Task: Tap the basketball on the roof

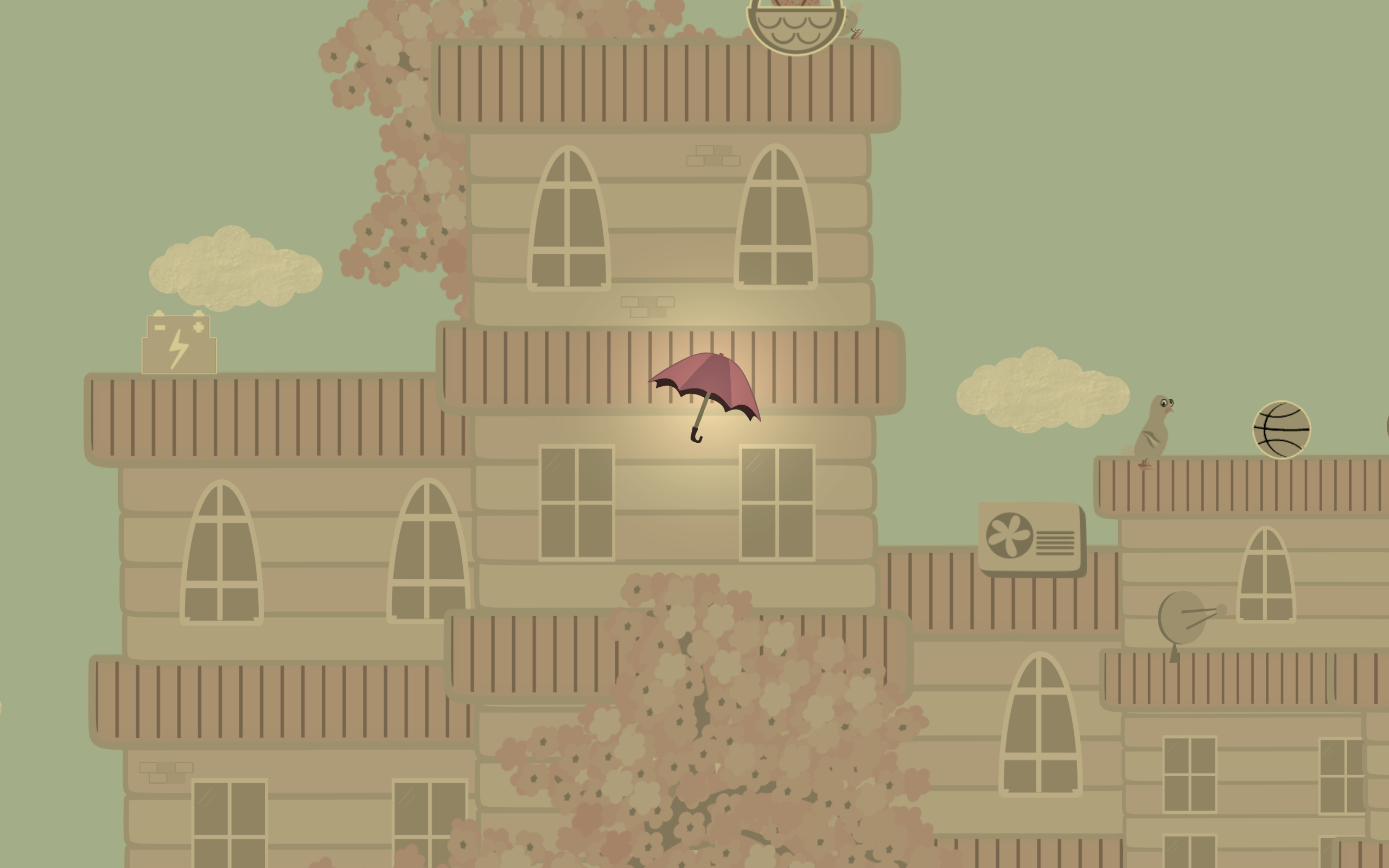Action: click(x=1281, y=430)
